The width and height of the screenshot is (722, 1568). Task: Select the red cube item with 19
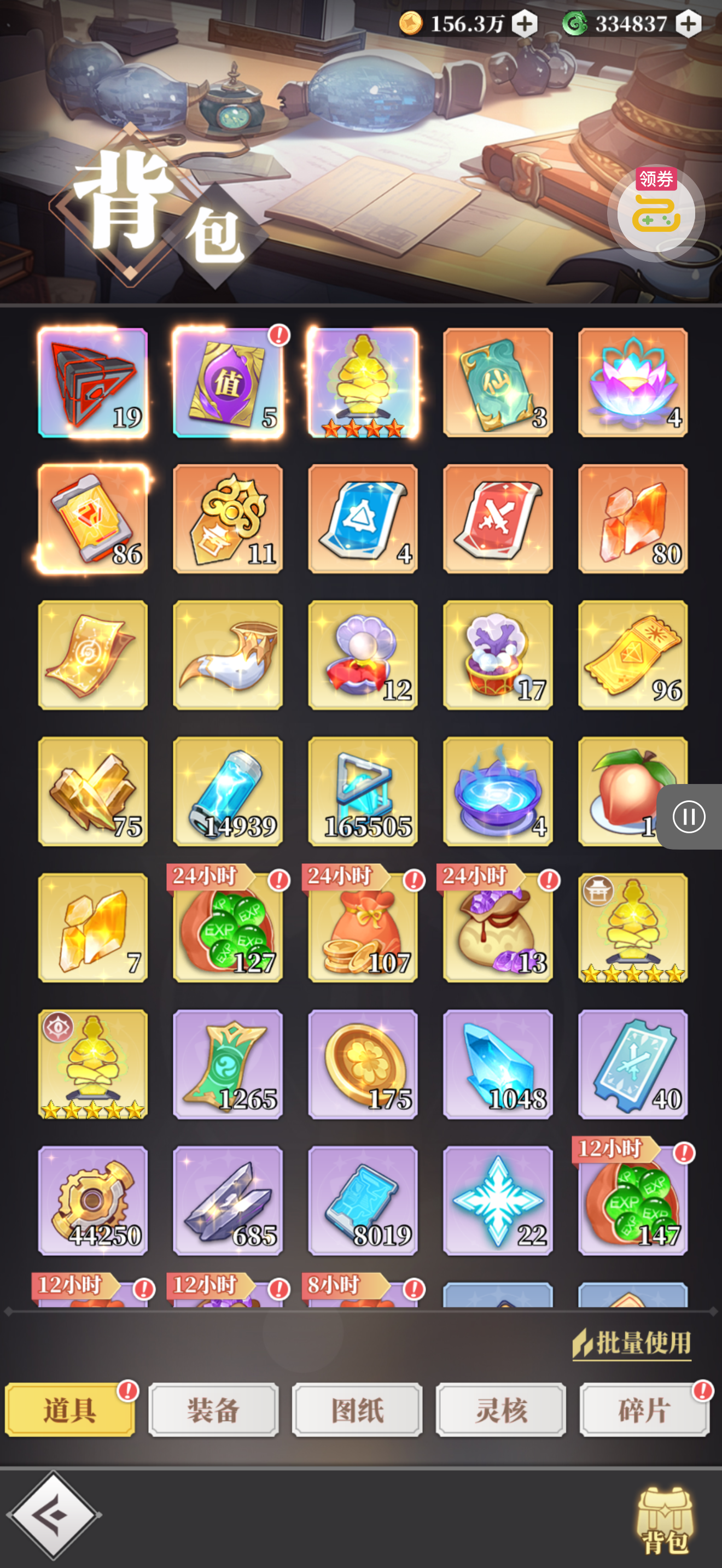click(x=93, y=382)
